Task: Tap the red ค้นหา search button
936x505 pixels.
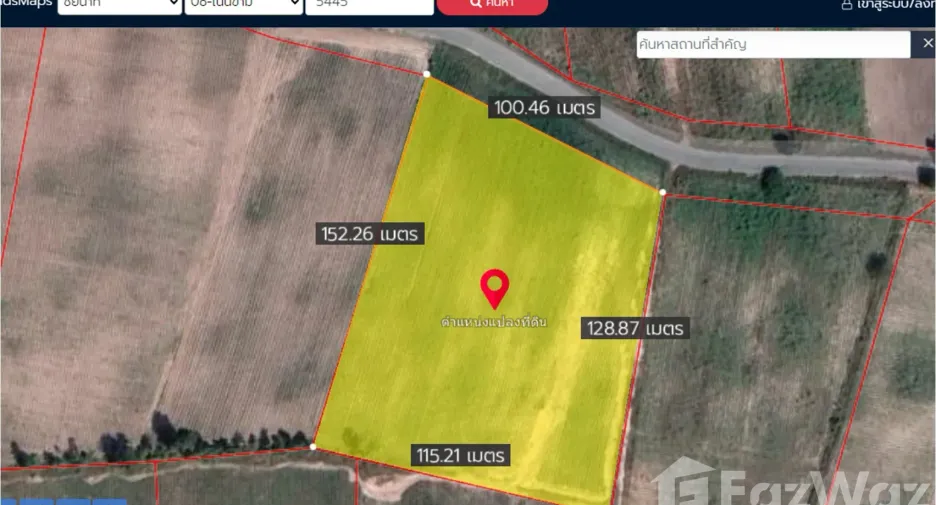Action: pyautogui.click(x=492, y=5)
